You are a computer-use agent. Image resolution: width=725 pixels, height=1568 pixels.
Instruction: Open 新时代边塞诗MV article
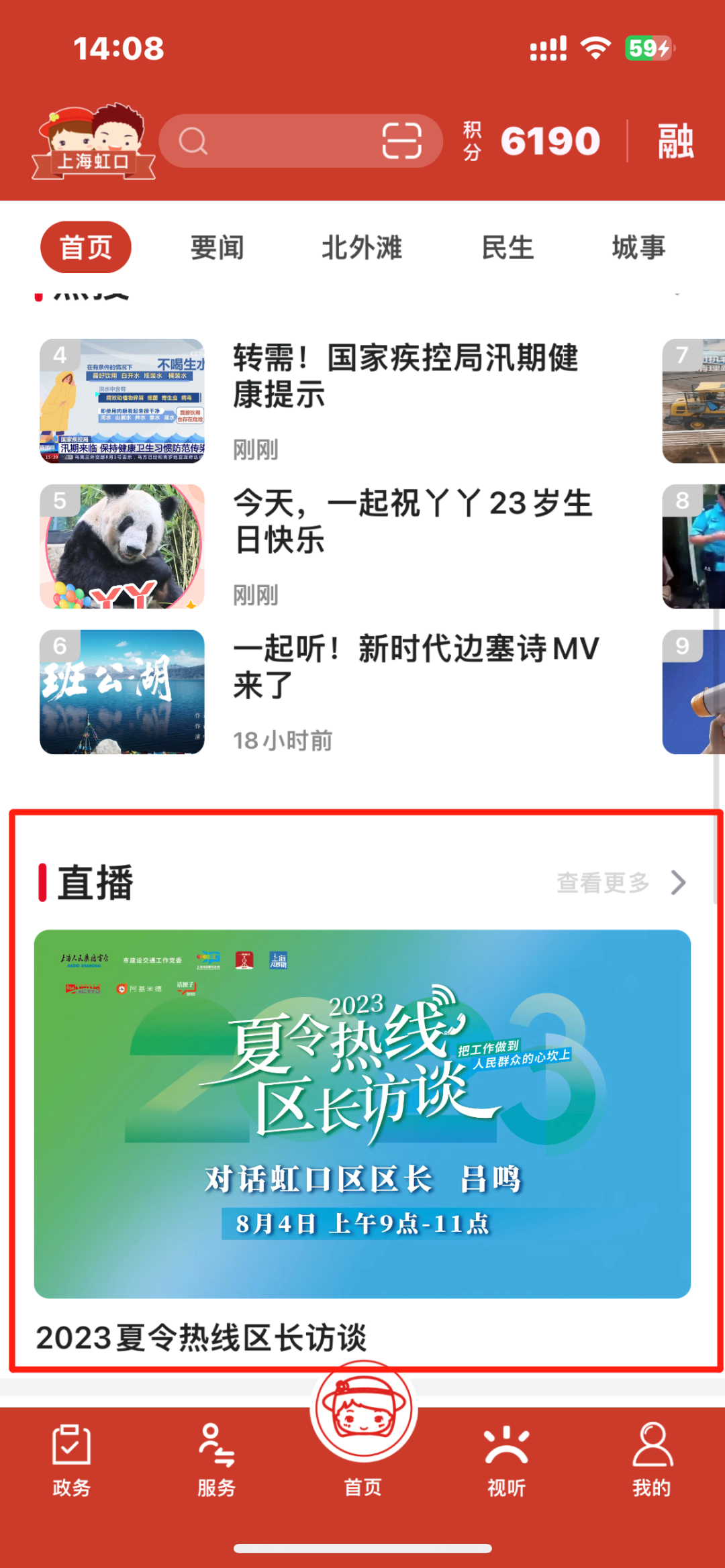[x=415, y=666]
